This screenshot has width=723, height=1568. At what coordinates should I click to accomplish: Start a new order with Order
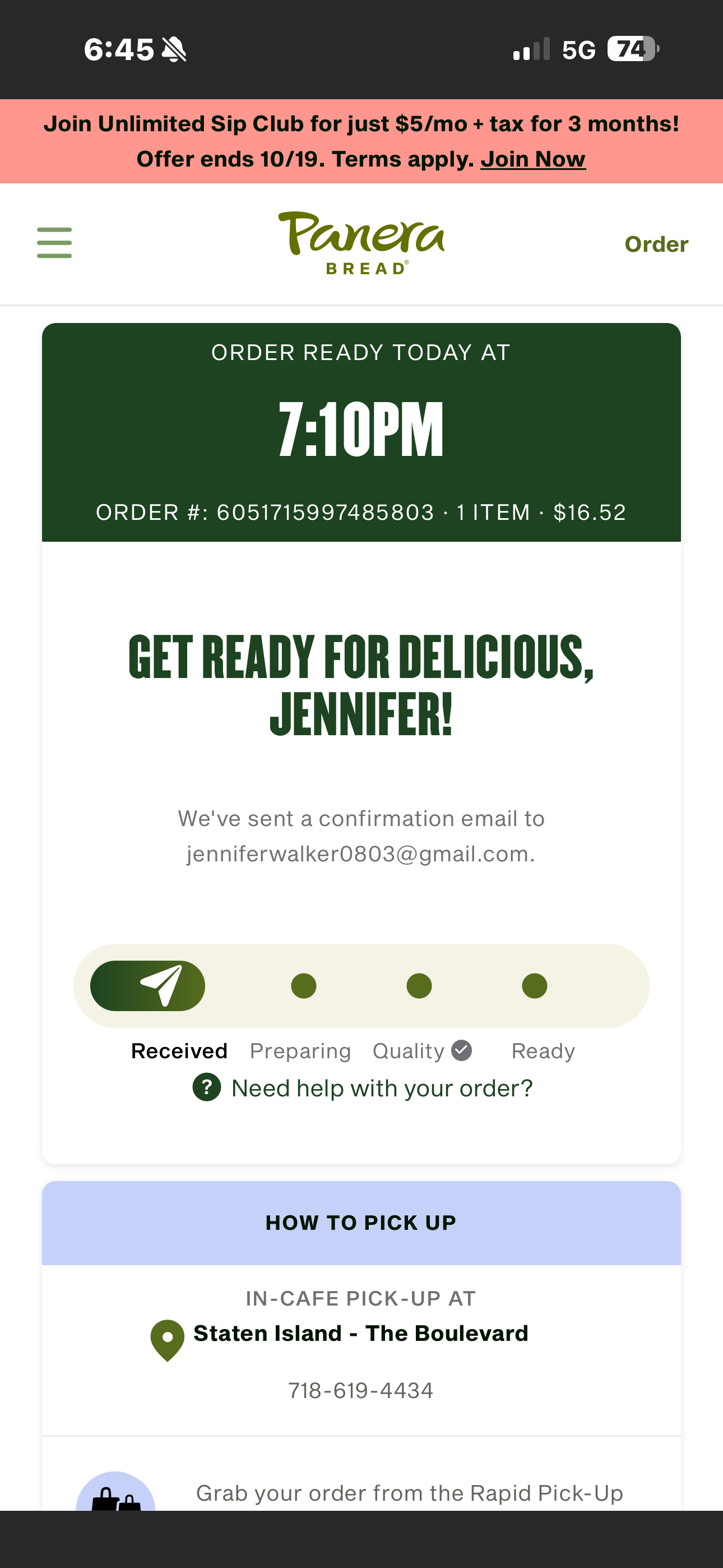[655, 244]
